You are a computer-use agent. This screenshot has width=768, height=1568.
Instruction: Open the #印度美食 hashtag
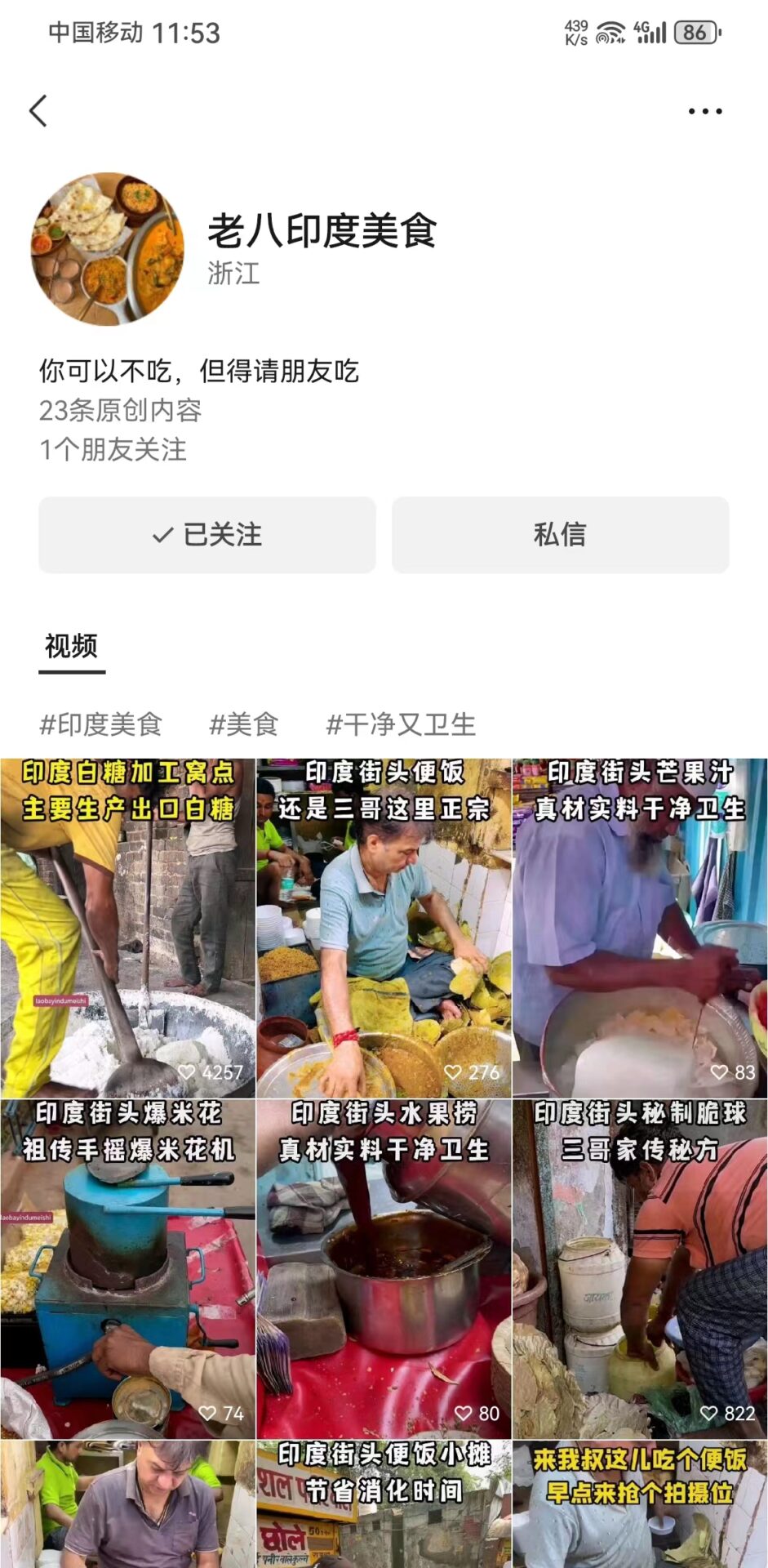(101, 724)
